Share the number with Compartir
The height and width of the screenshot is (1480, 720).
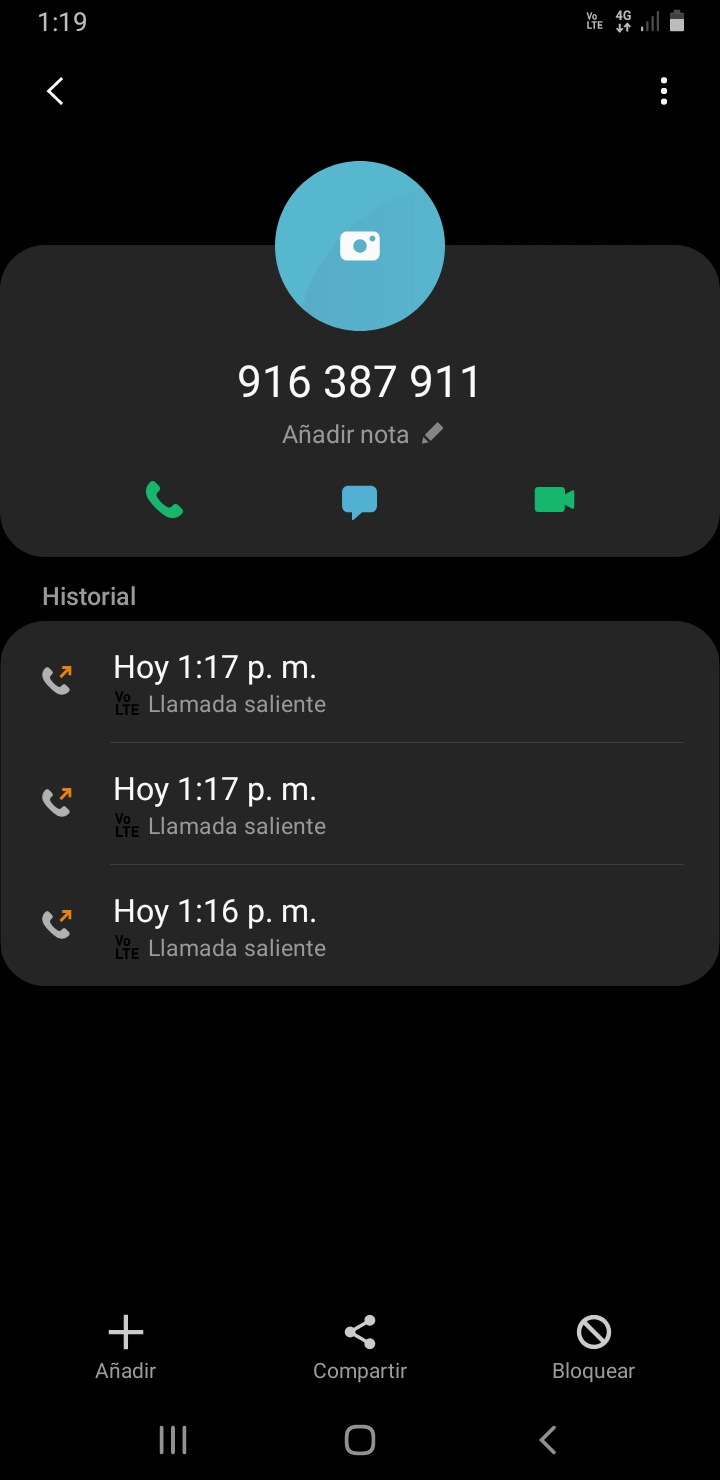tap(360, 1347)
